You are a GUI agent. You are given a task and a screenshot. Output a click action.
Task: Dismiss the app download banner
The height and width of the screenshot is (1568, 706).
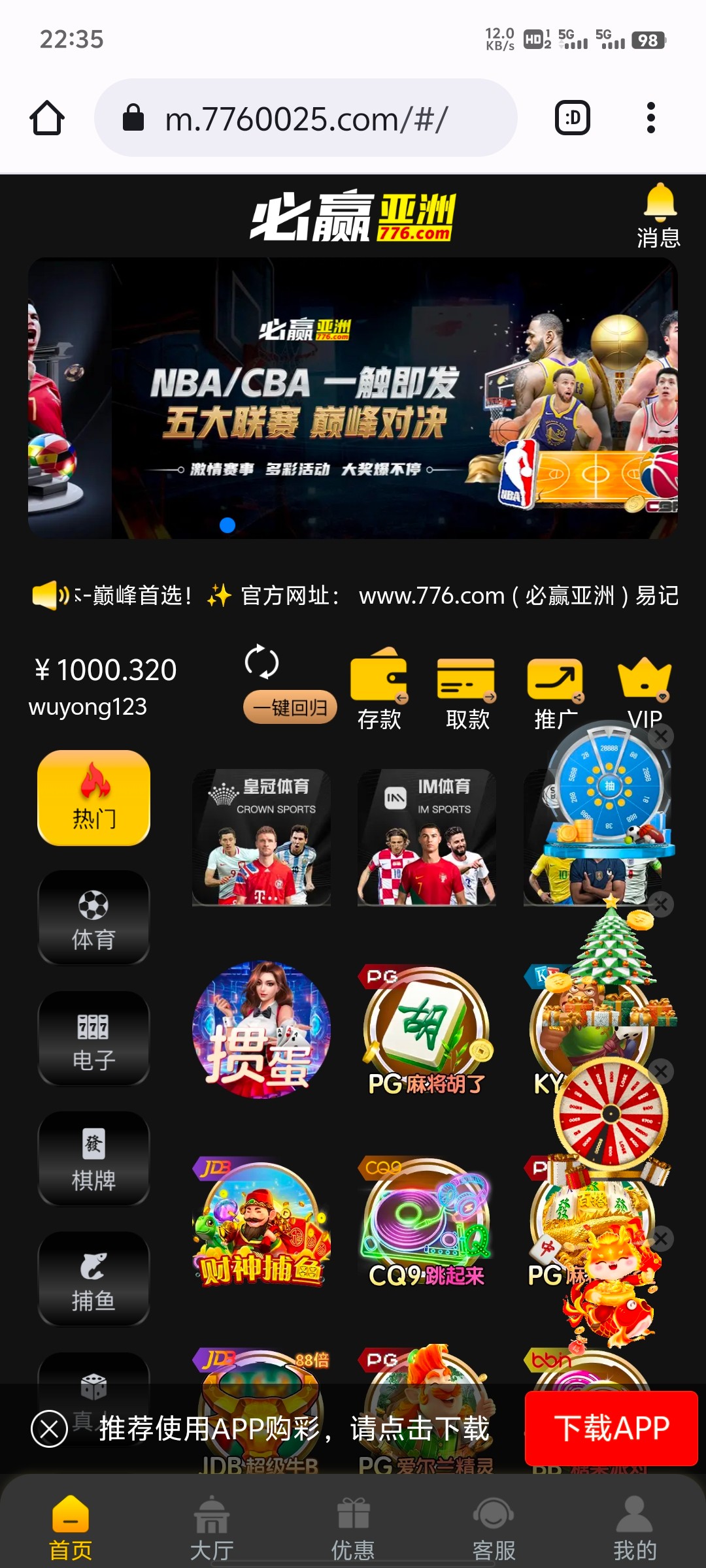49,1429
